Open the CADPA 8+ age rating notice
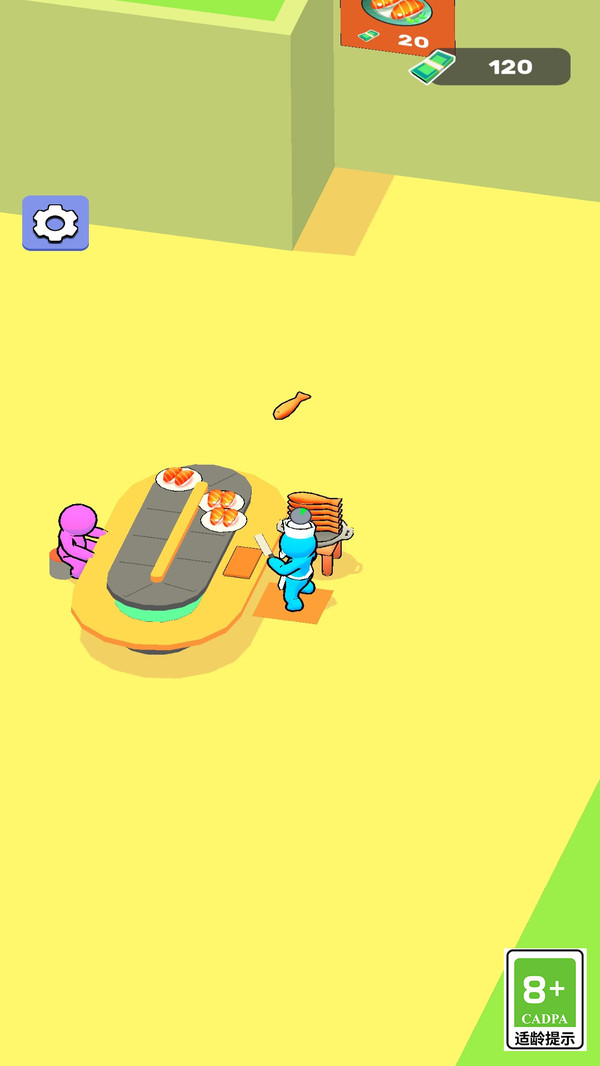600x1066 pixels. point(545,999)
